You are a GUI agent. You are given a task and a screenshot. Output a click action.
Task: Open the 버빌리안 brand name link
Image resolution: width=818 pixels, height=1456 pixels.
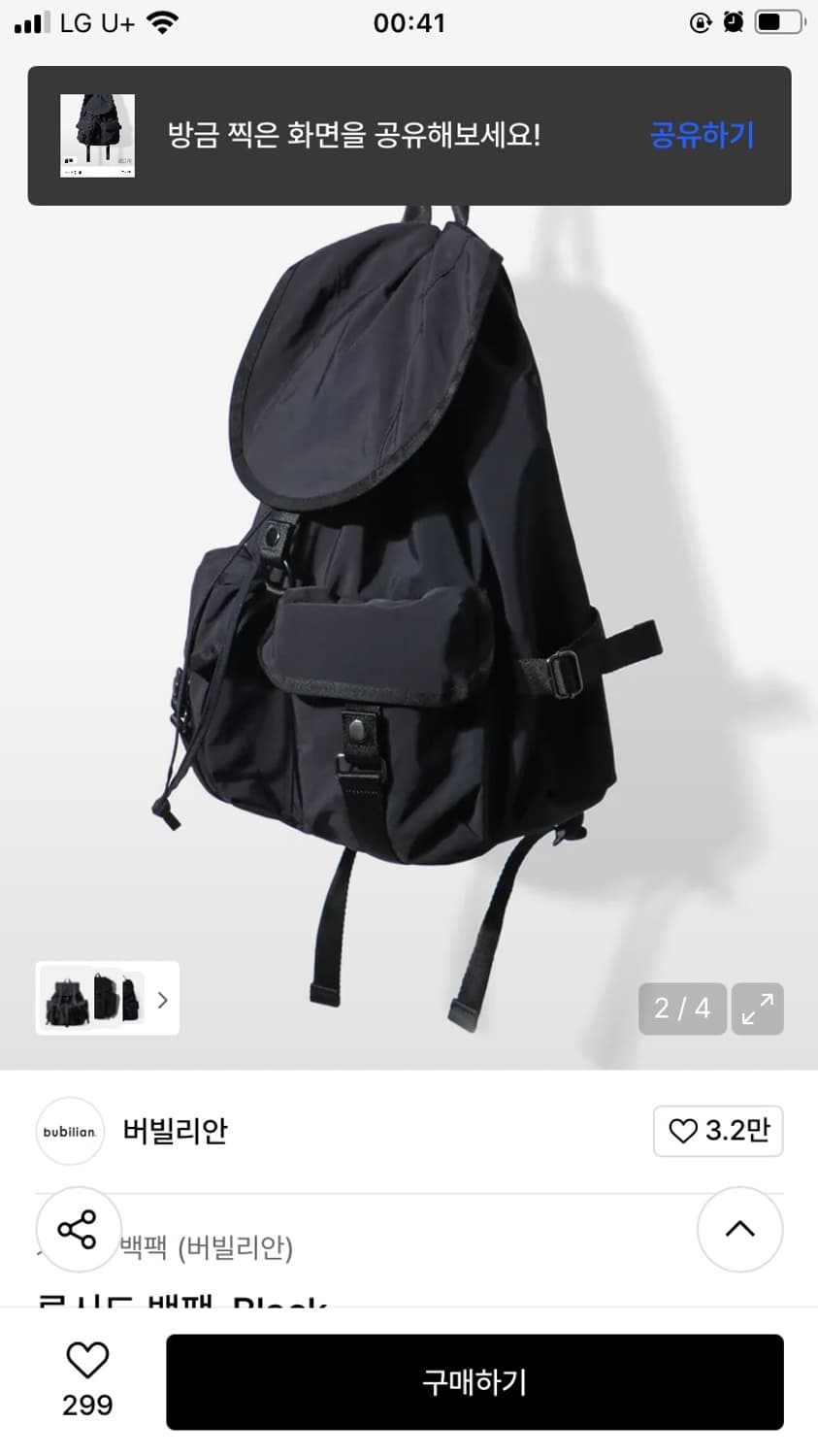[x=175, y=1131]
